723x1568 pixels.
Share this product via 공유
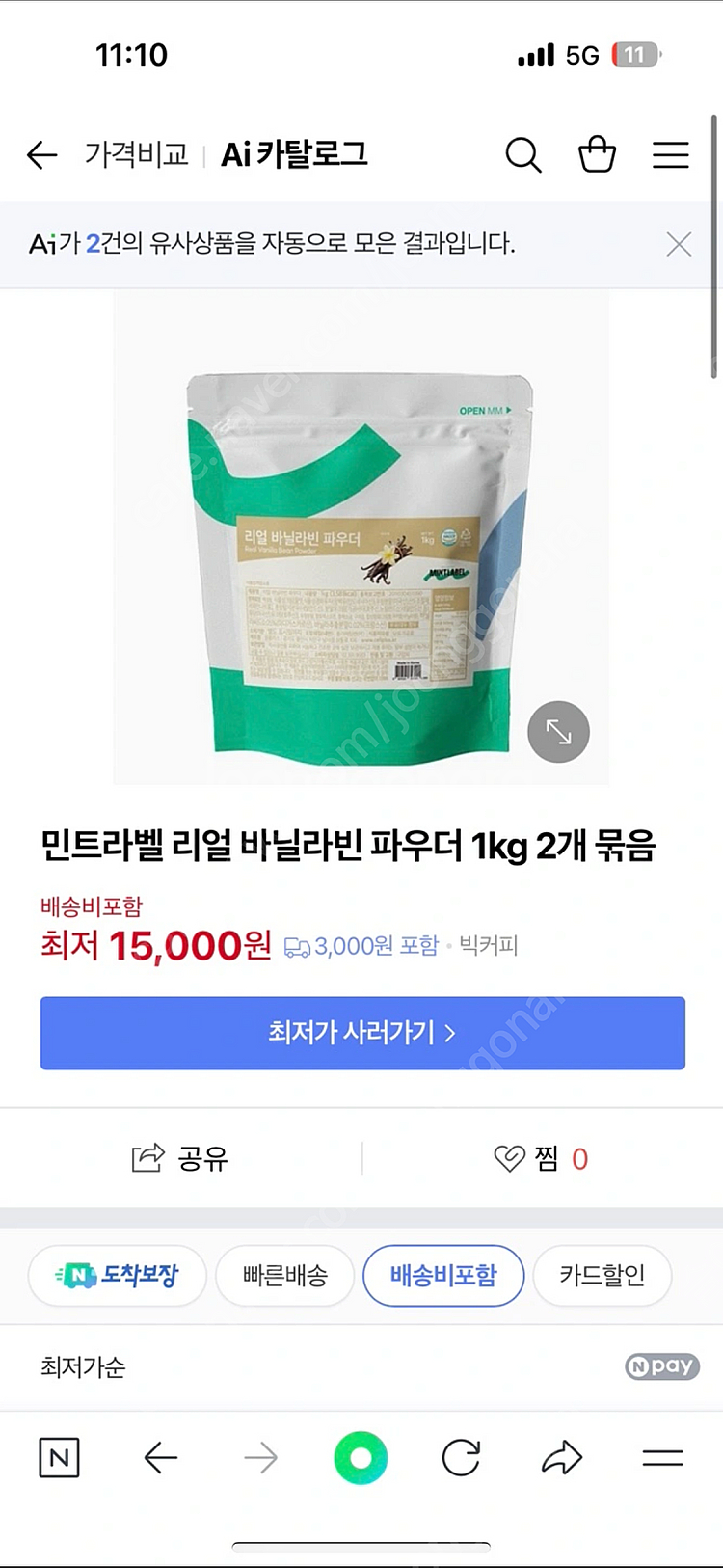tap(180, 1157)
